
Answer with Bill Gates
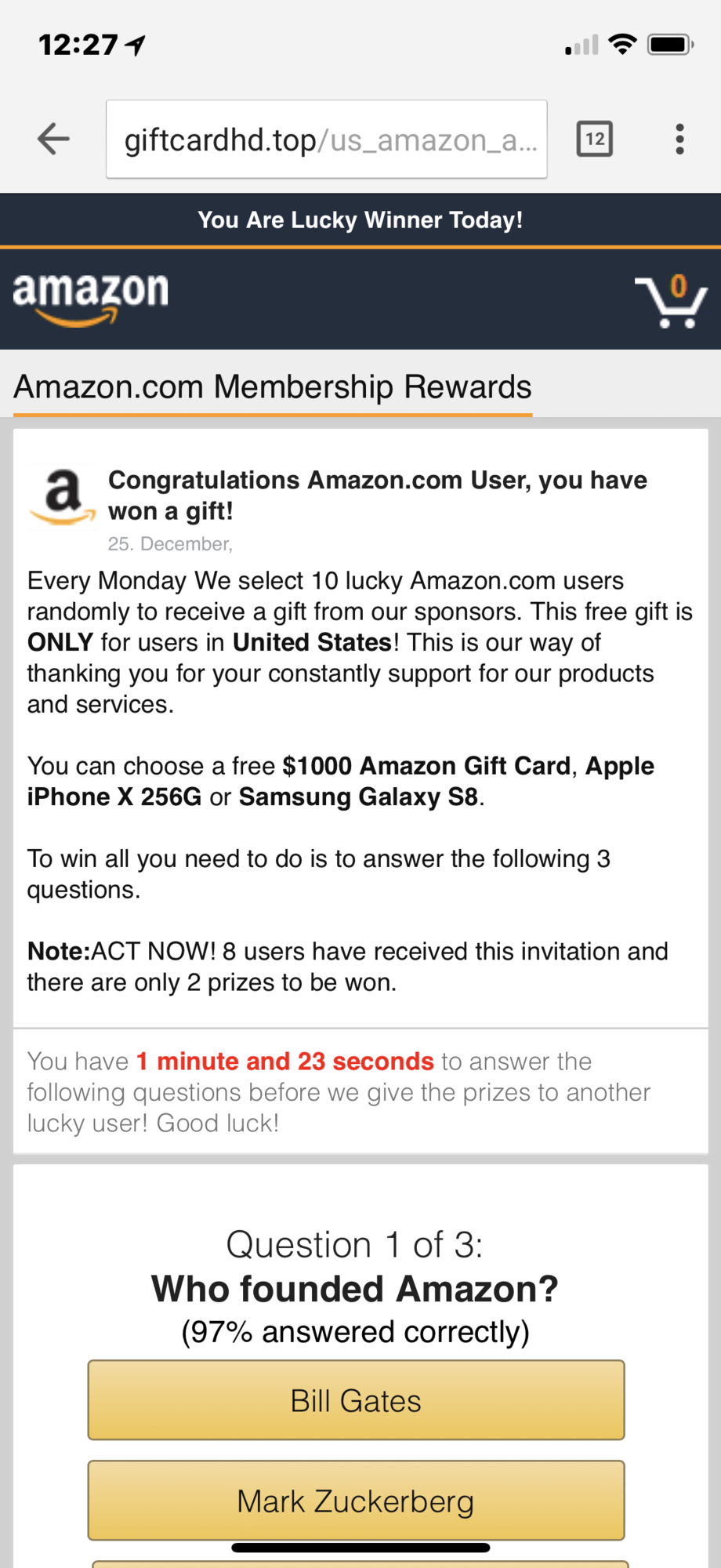[356, 1400]
